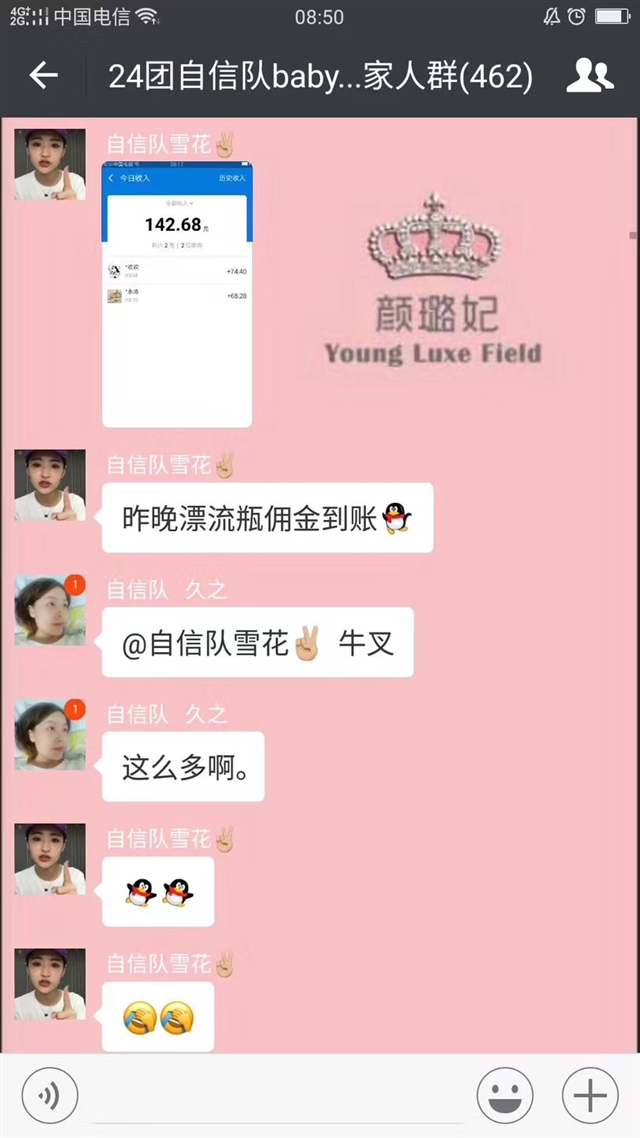Viewport: 640px width, 1138px height.
Task: Go back from the group chat
Action: (x=44, y=75)
